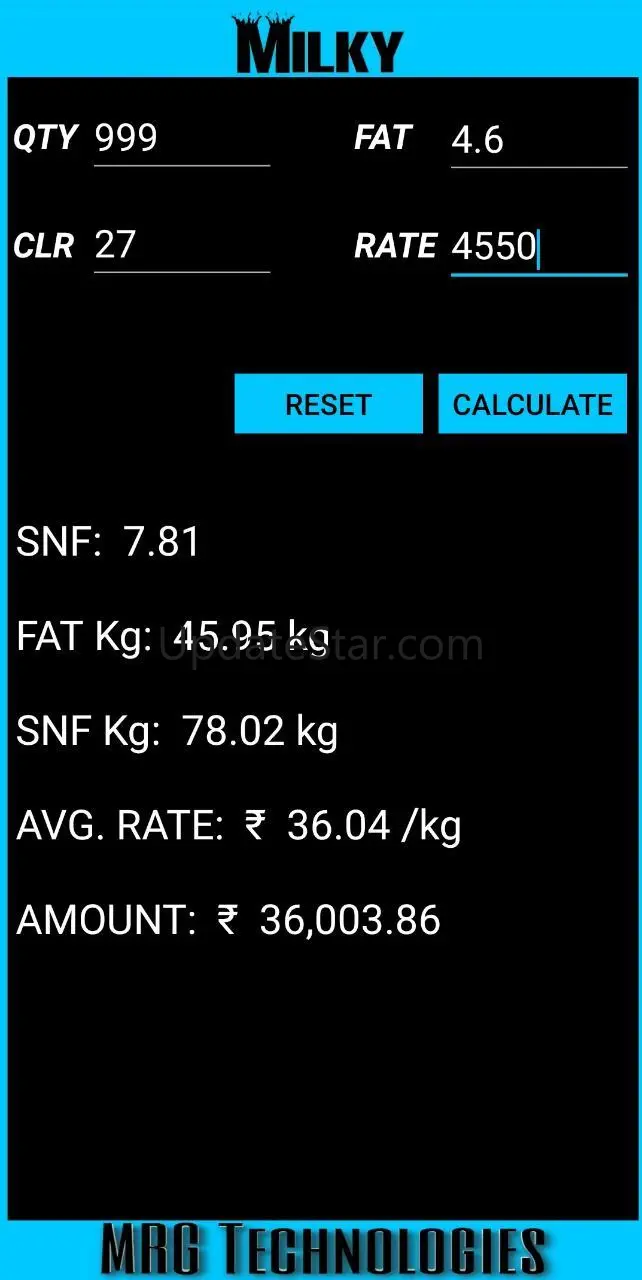Clear all values with RESET
Image resolution: width=642 pixels, height=1280 pixels.
pos(328,404)
